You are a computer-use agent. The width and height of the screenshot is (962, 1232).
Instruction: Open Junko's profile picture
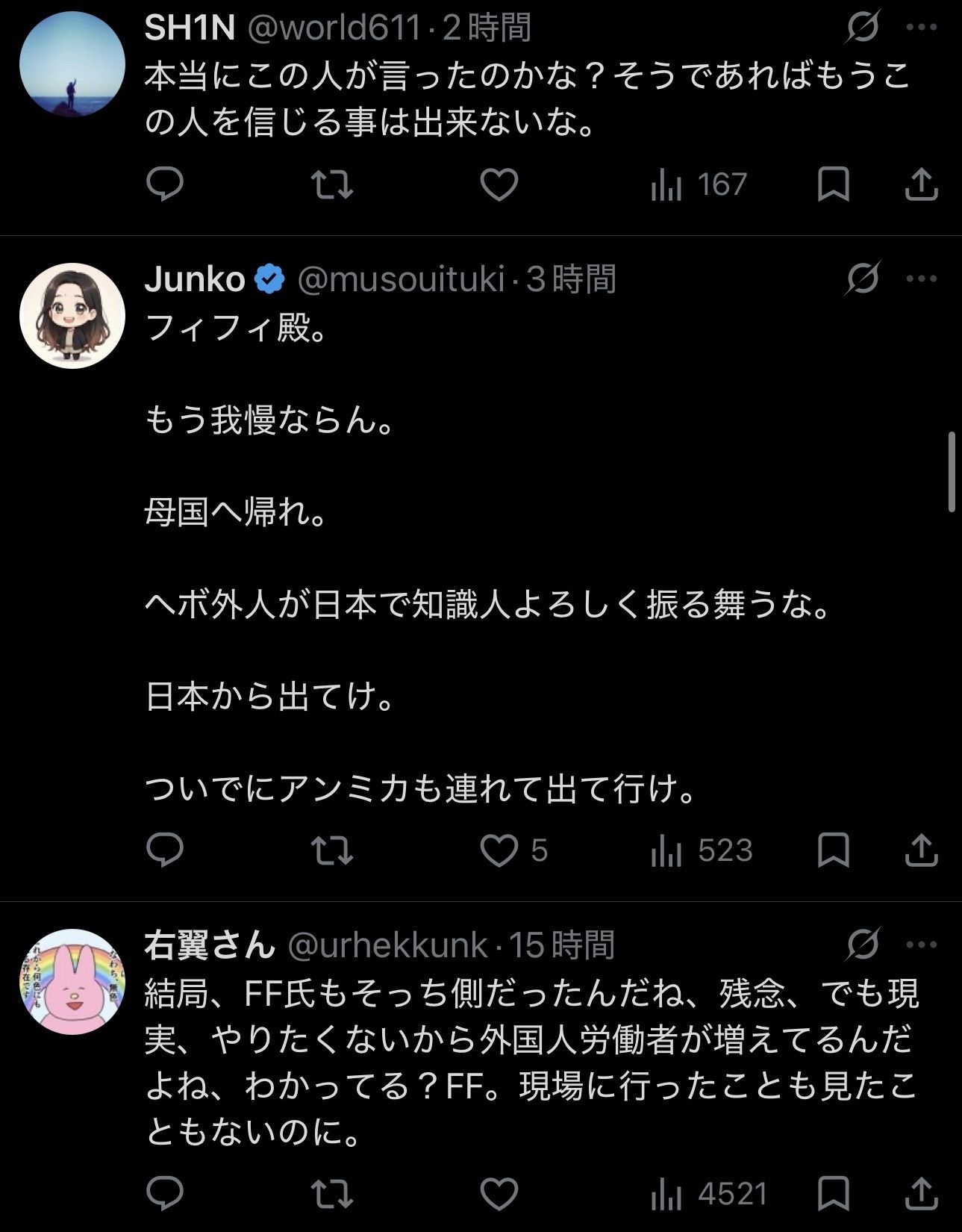click(72, 315)
